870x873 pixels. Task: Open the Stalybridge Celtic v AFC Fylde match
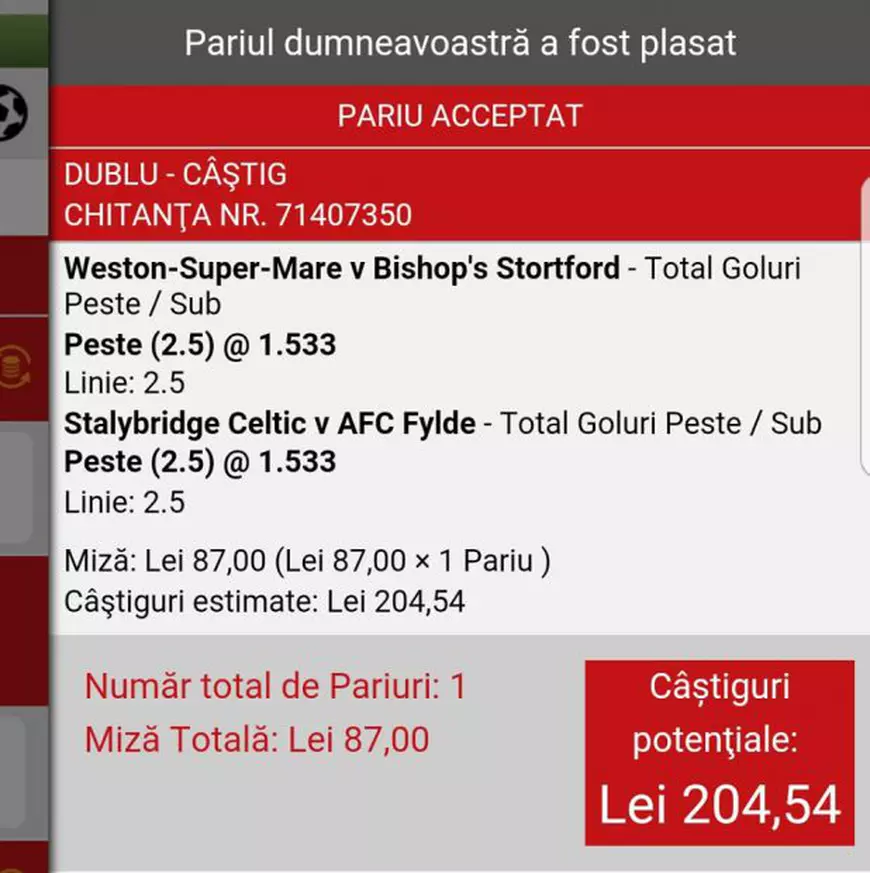[x=270, y=423]
